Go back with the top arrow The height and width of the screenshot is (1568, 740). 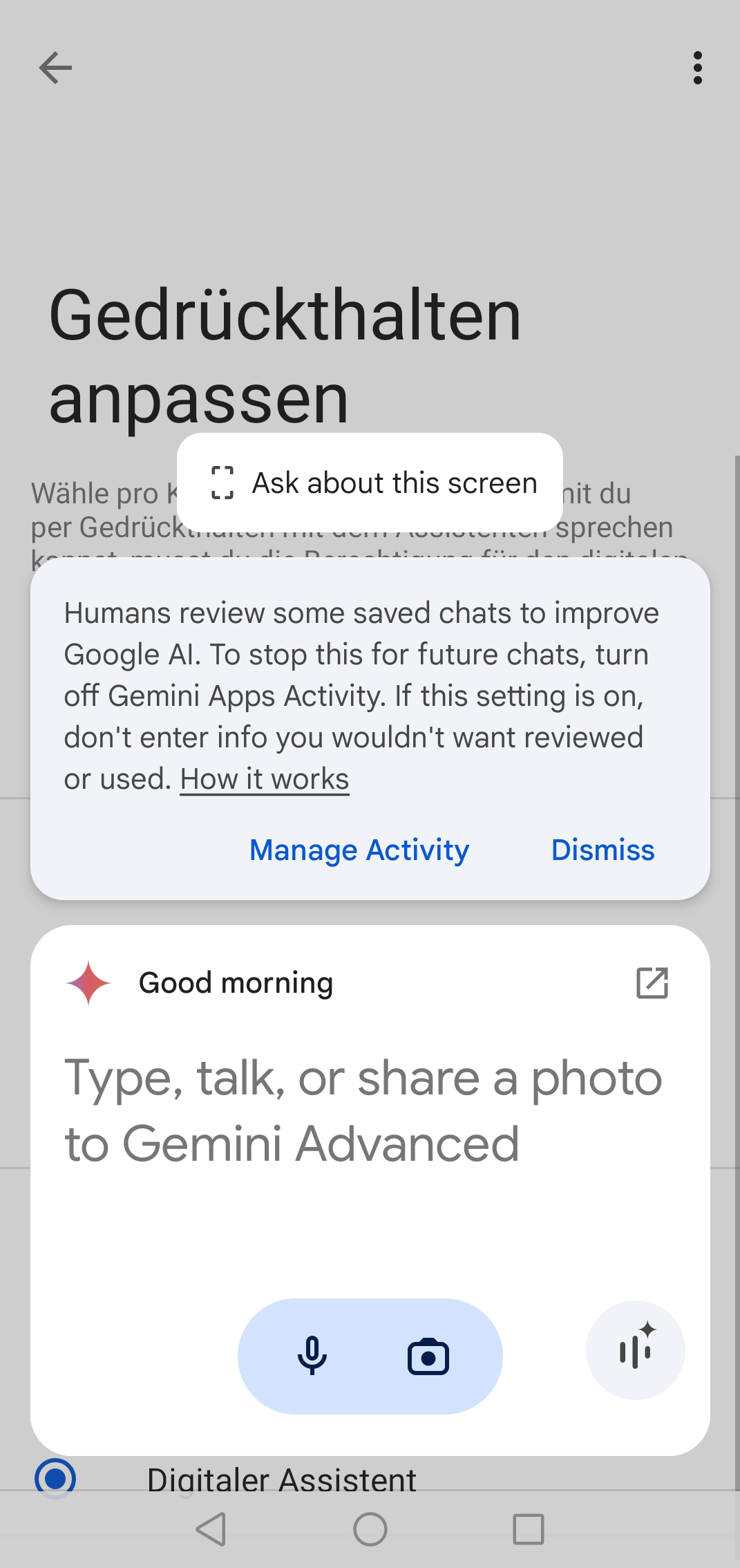point(55,68)
